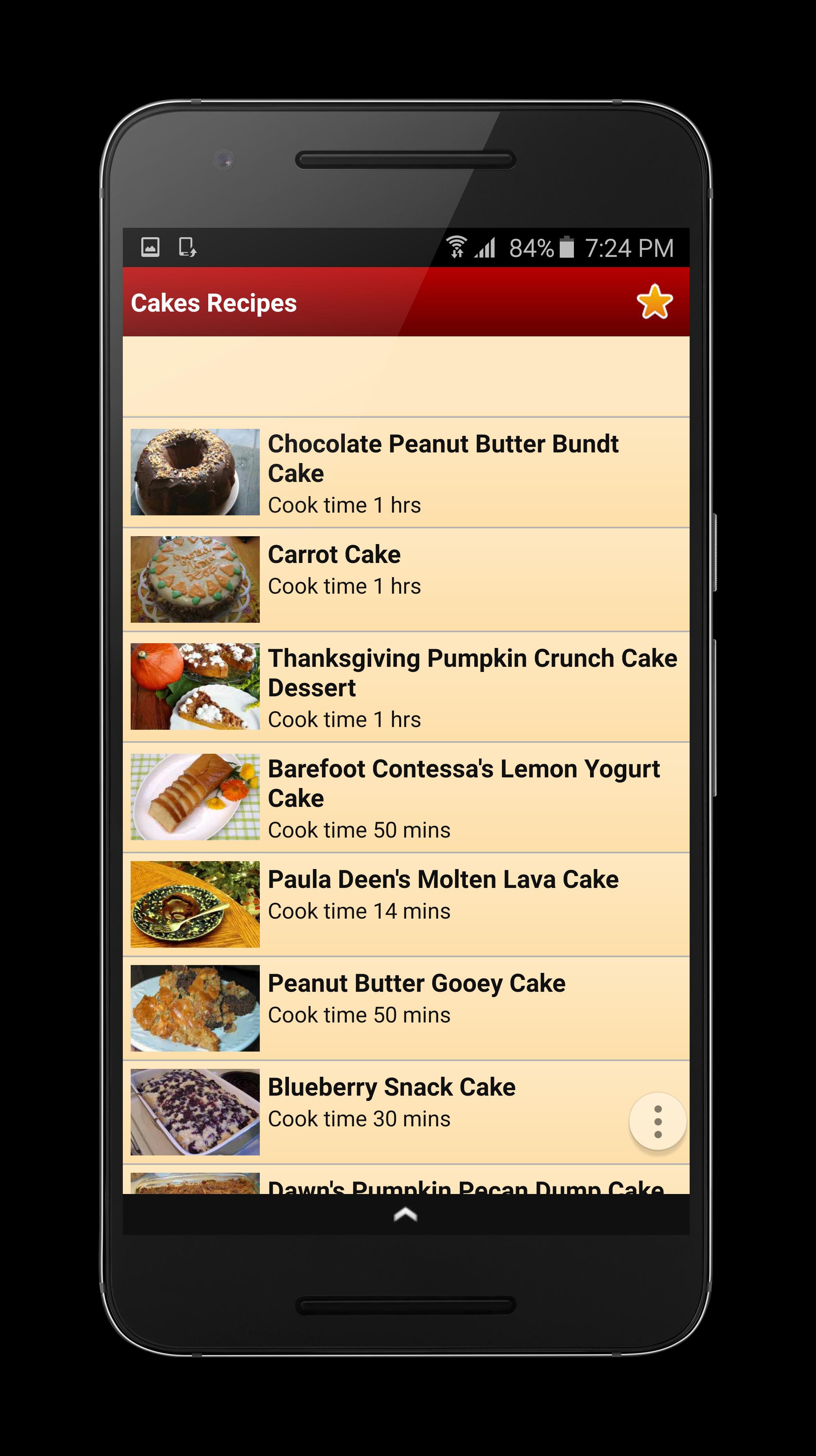
Task: Select Thanksgiving Pumpkin Crunch Cake Dessert
Action: point(405,686)
